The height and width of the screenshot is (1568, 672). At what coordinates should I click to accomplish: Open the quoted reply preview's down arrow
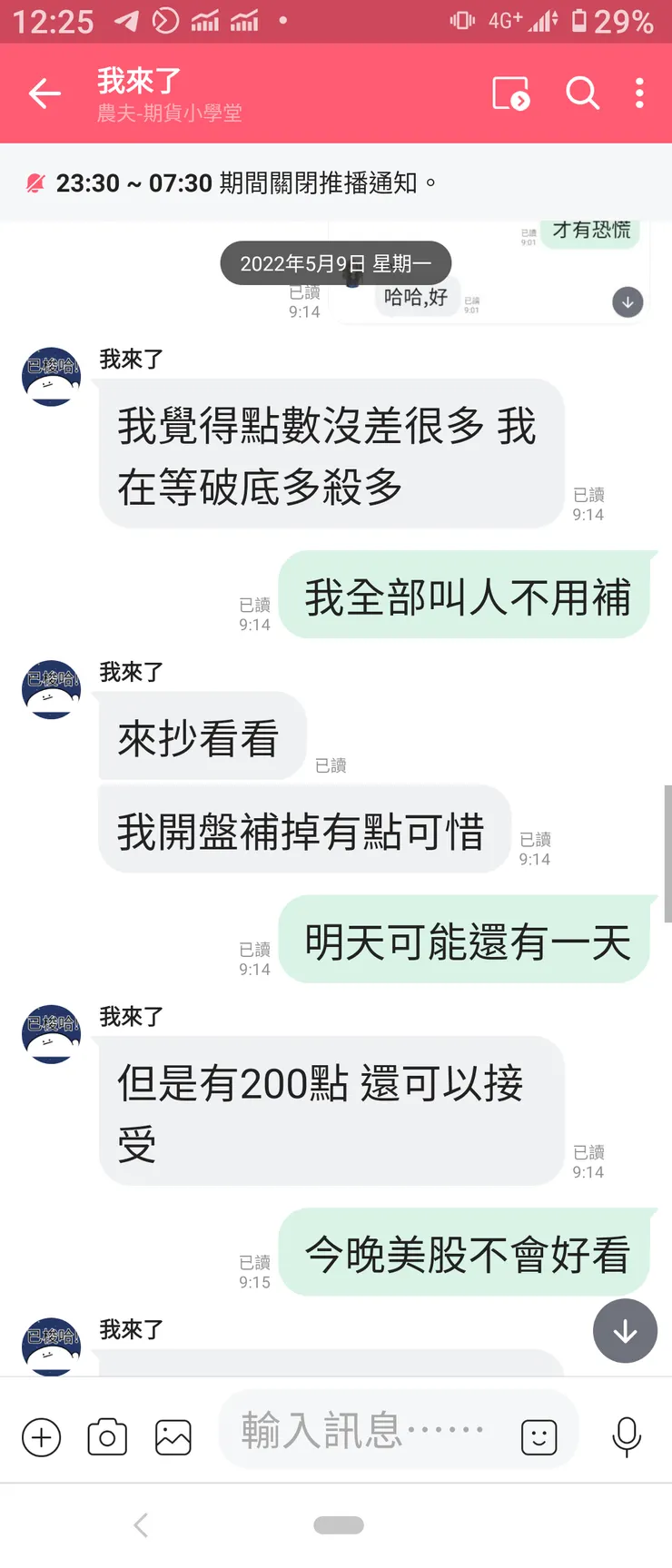coord(627,301)
